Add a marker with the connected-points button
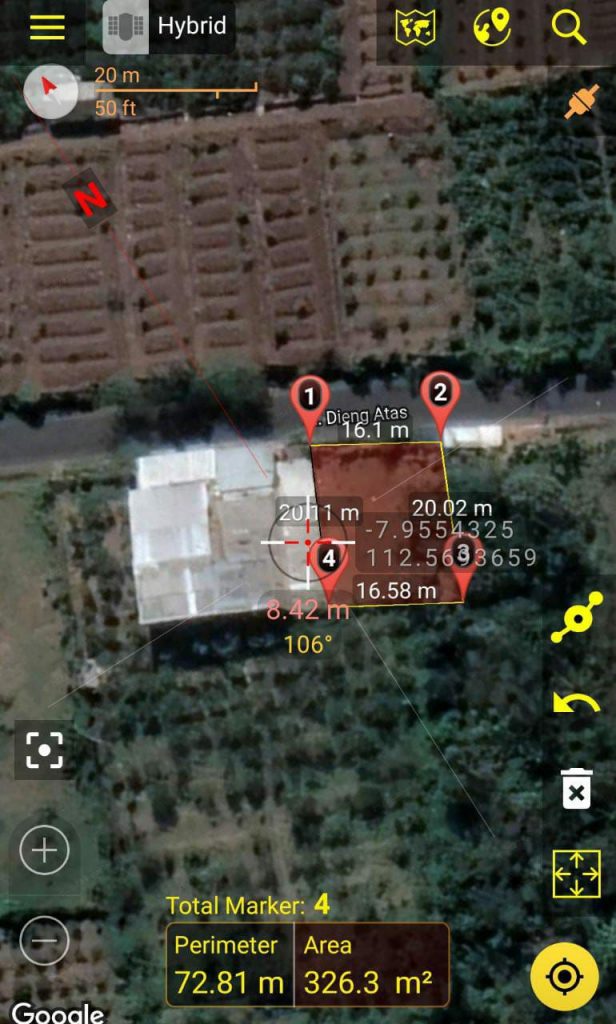Viewport: 616px width, 1024px height. coord(577,617)
